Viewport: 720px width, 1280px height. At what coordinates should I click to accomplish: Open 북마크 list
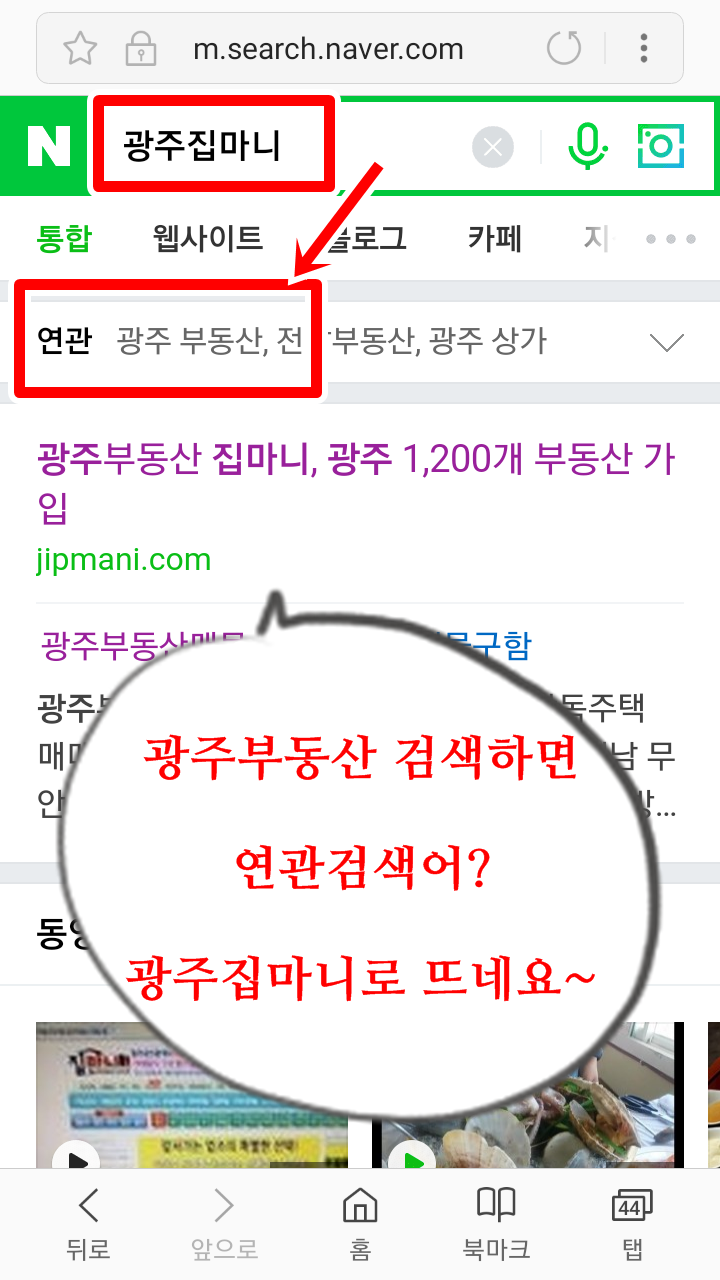coord(496,1222)
